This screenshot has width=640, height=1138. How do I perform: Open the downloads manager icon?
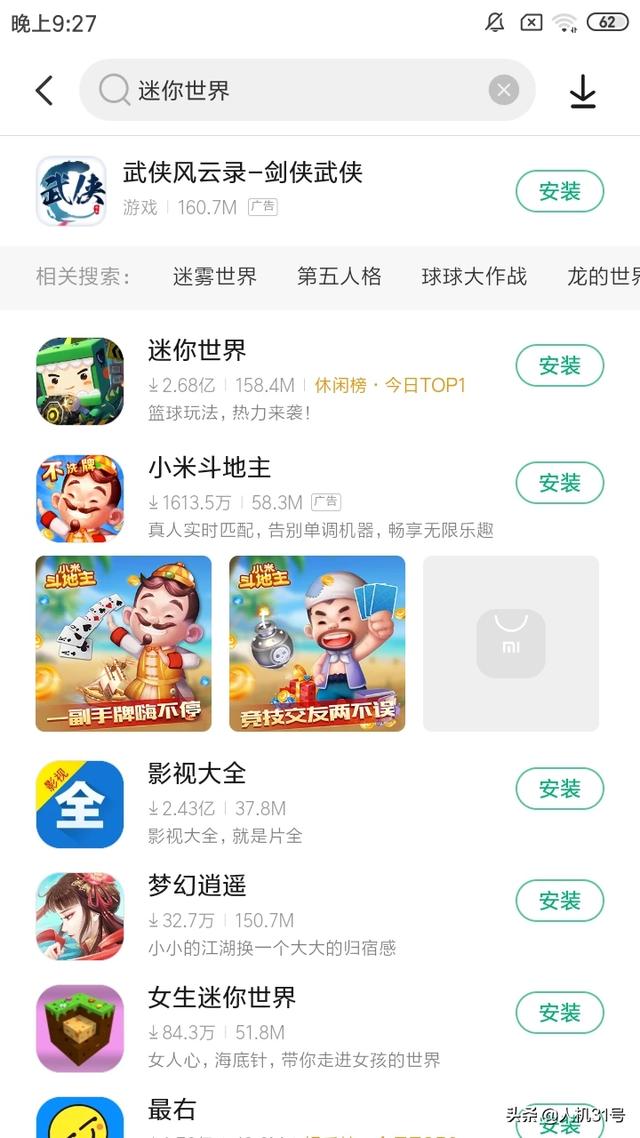click(x=582, y=91)
